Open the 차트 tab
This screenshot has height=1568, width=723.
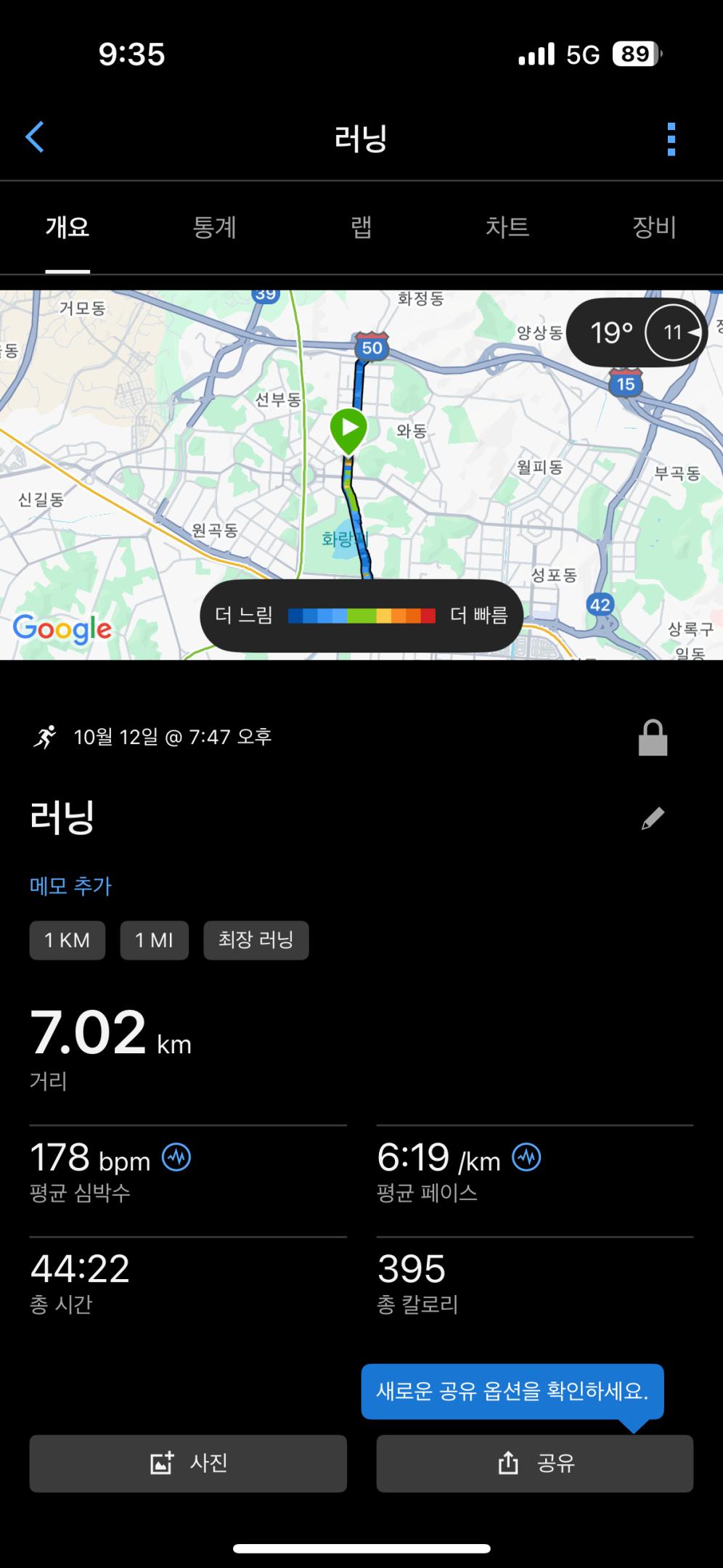pyautogui.click(x=507, y=227)
